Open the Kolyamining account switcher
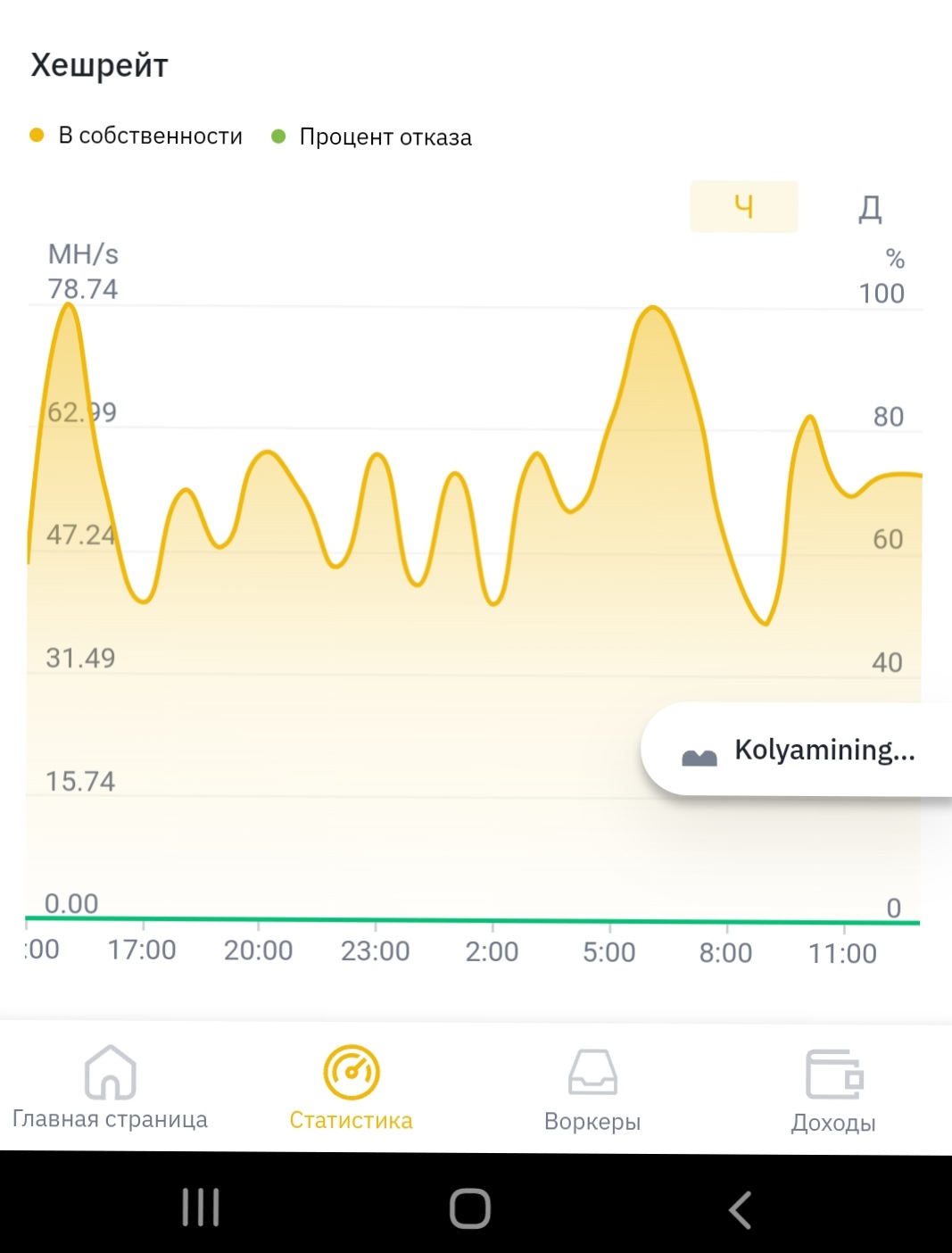Viewport: 952px width, 1253px height. pyautogui.click(x=799, y=751)
